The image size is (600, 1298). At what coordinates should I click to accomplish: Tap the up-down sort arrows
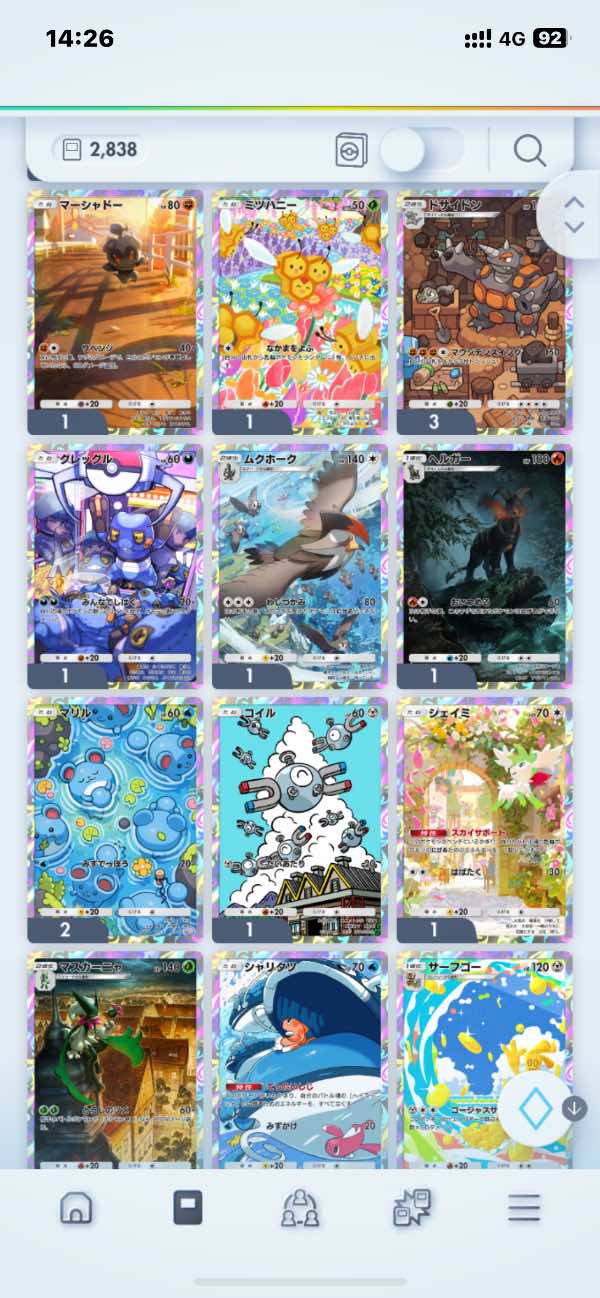(x=573, y=215)
